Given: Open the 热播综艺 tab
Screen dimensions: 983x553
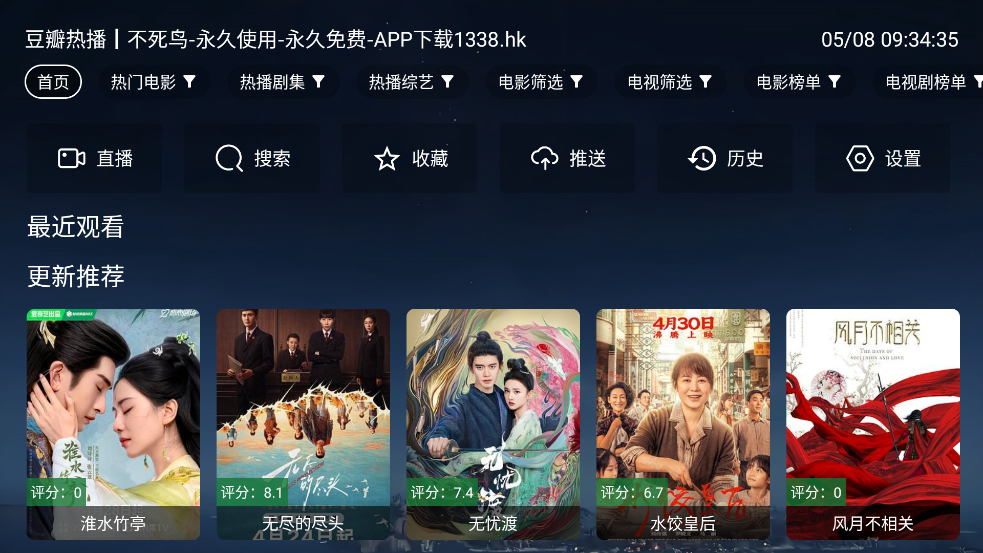Looking at the screenshot, I should (x=411, y=82).
